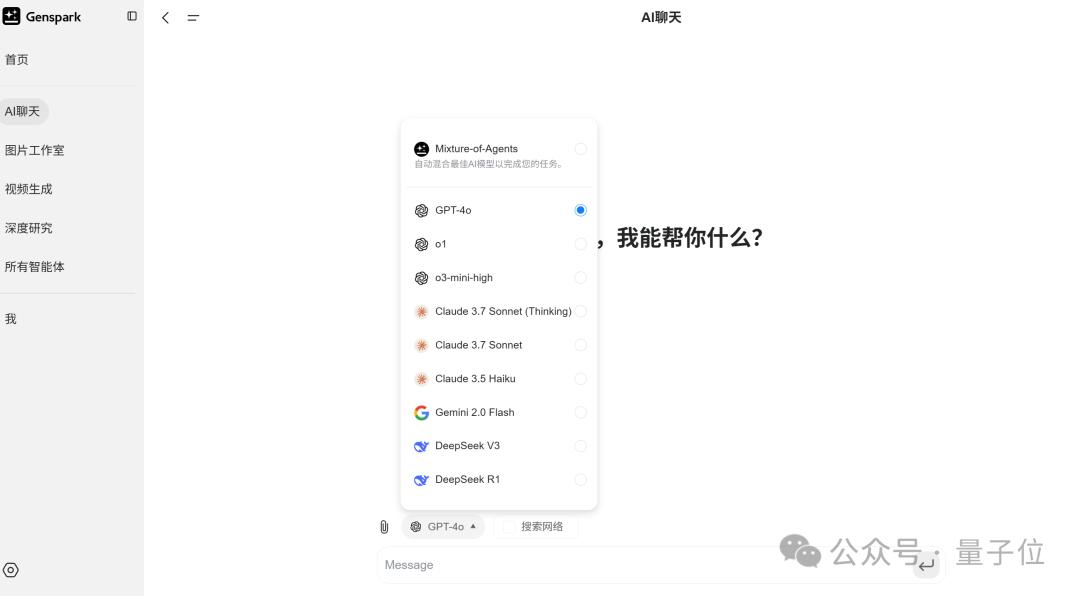Pick Claude 3.7 Sonnet (Thinking)

pyautogui.click(x=498, y=312)
